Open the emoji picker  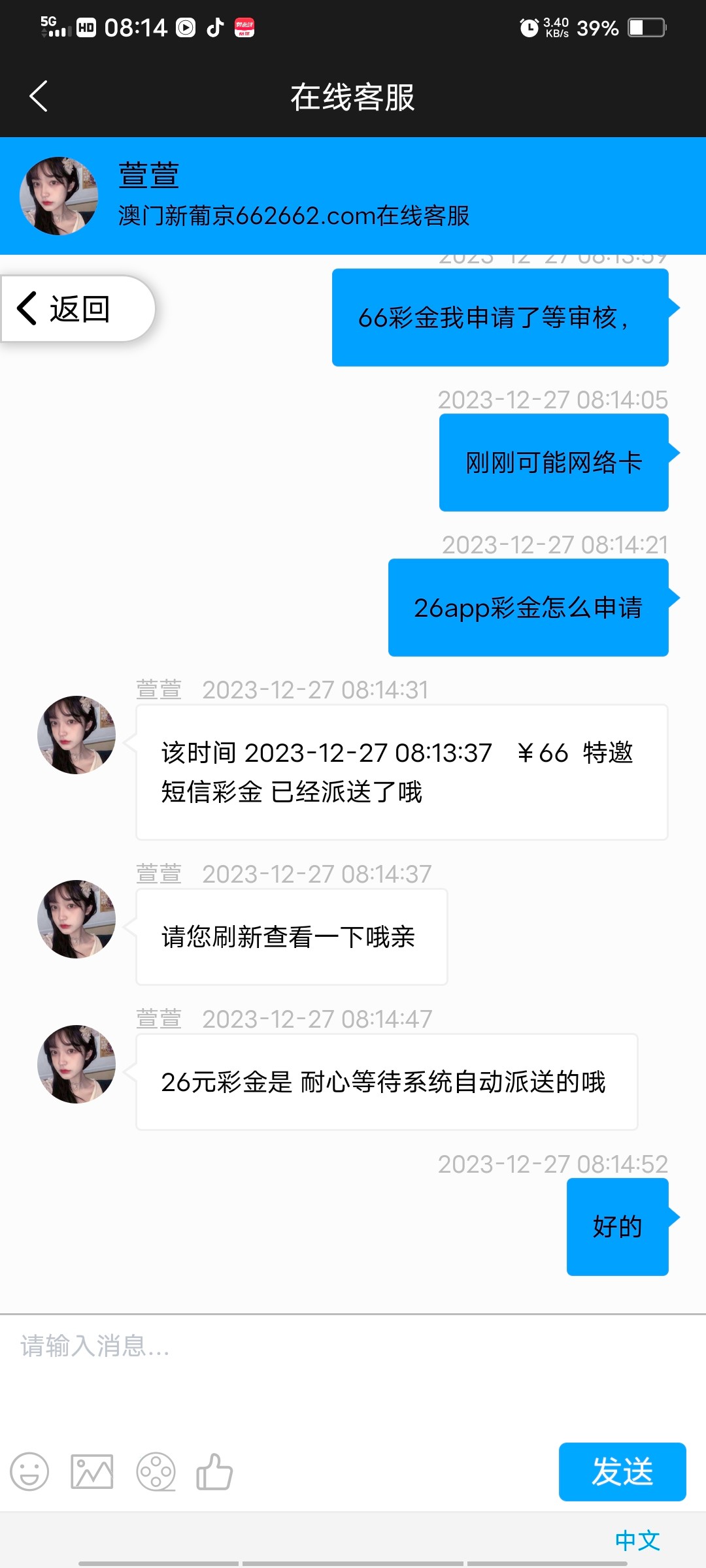tap(29, 1472)
